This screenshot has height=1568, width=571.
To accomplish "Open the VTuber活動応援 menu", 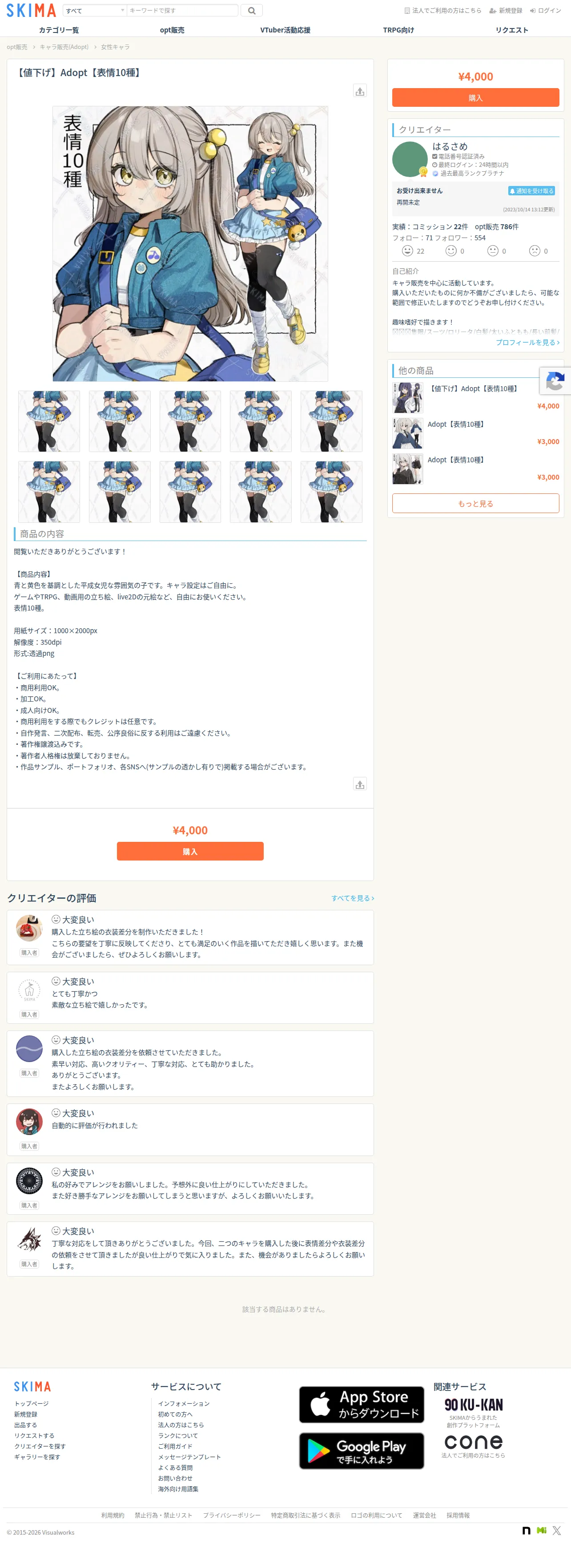I will click(x=285, y=30).
